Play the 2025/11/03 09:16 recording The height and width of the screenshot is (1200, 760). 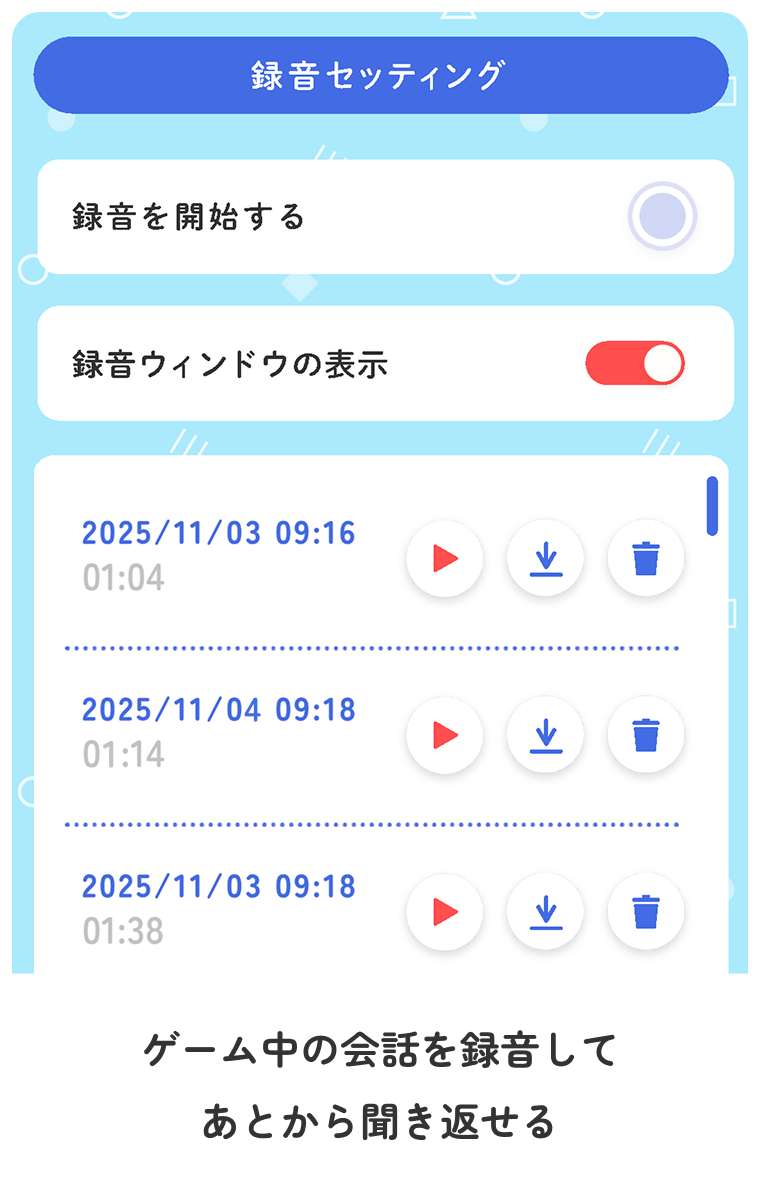tap(446, 560)
